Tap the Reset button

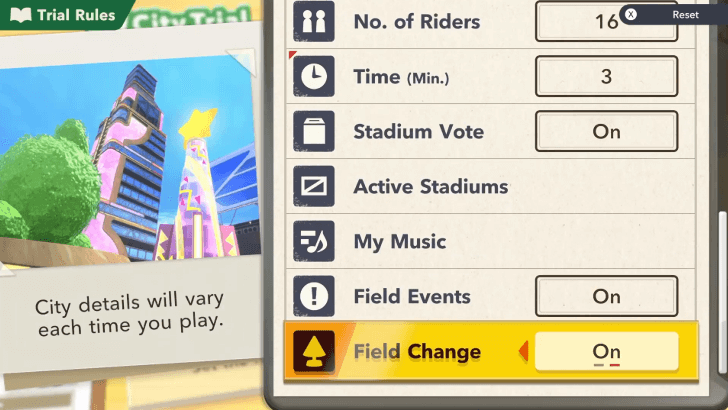click(673, 15)
